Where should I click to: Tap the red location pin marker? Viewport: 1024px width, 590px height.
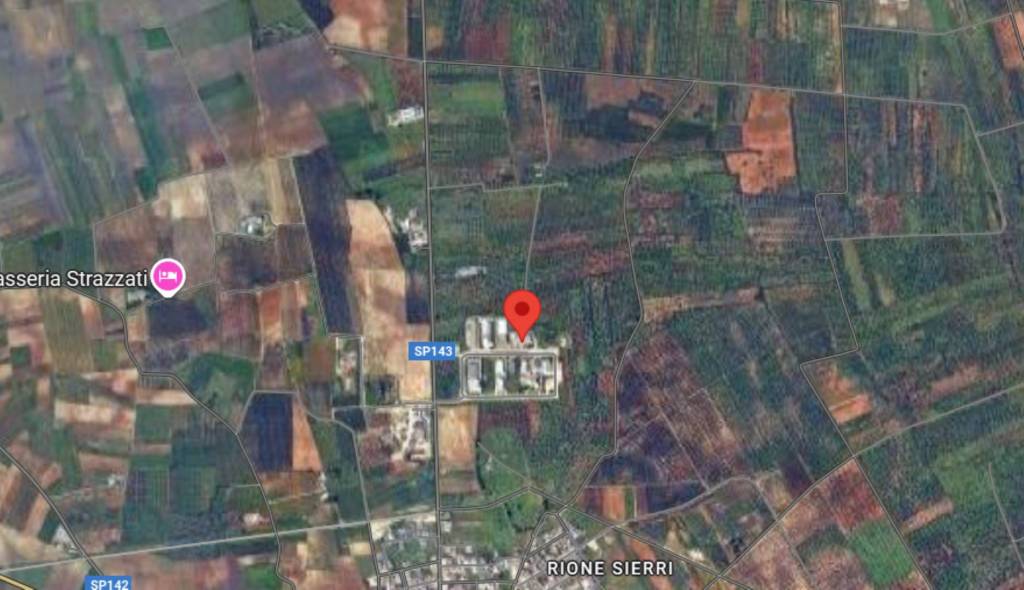point(521,311)
